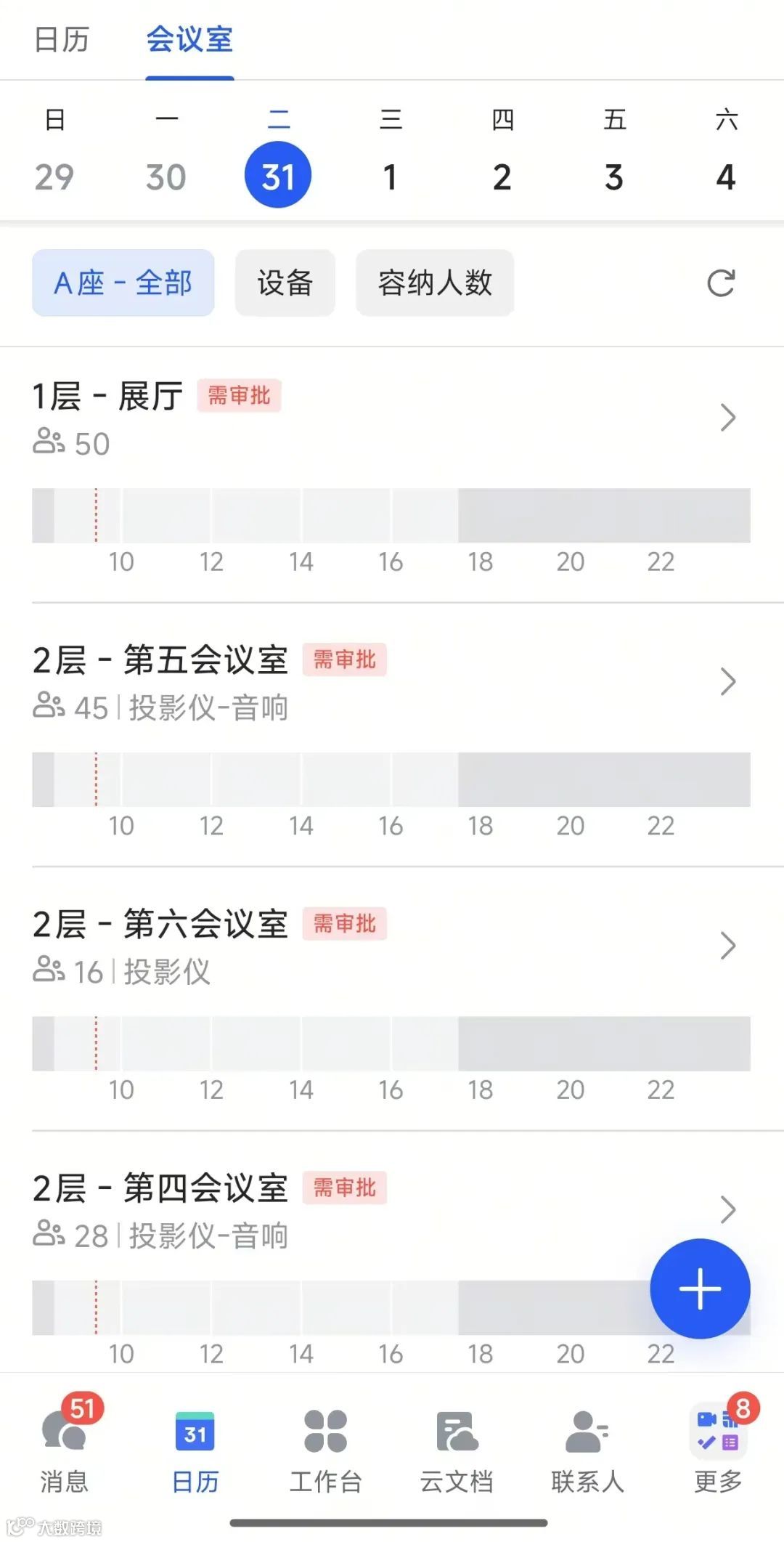This screenshot has height=1542, width=784.
Task: Select Sunday the 29th
Action: pos(54,176)
